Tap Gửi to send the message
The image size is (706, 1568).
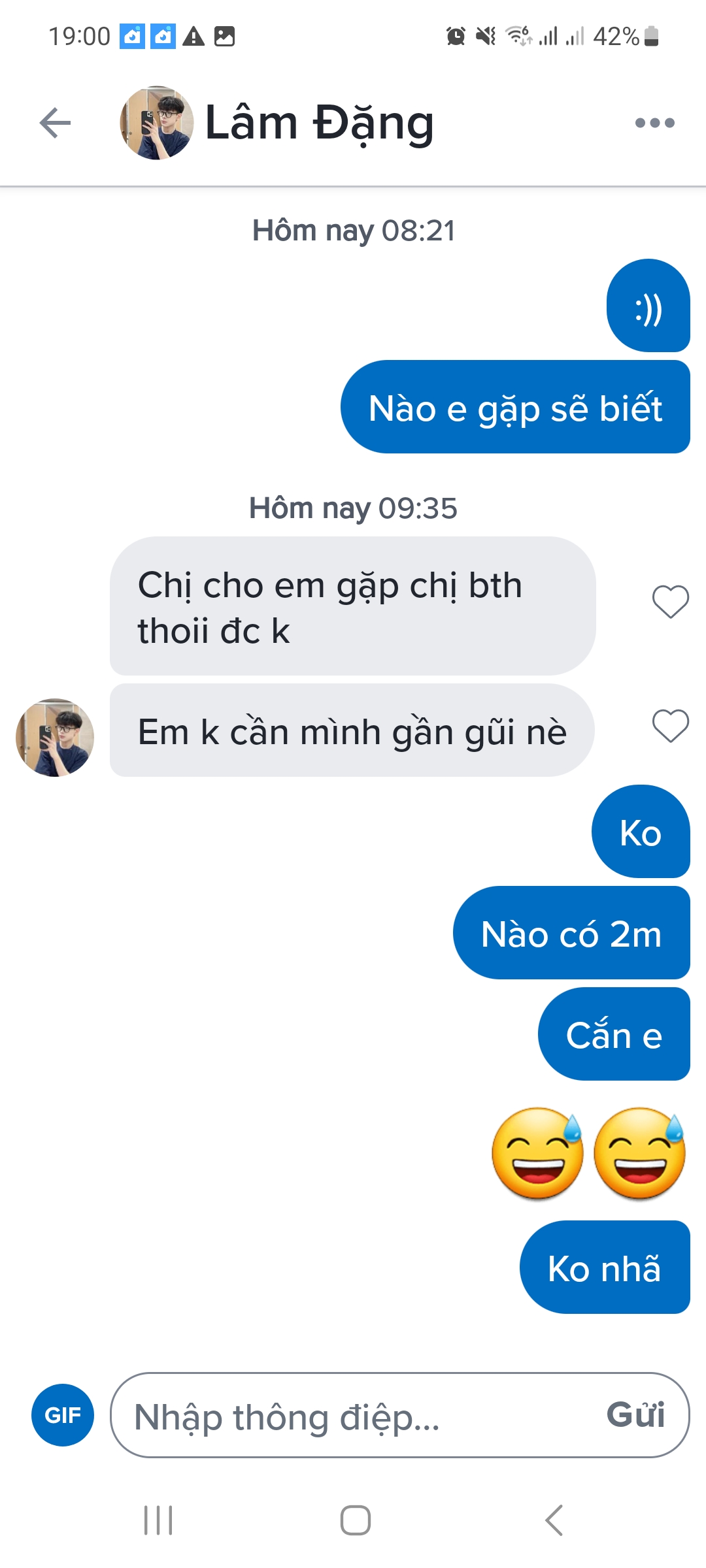pyautogui.click(x=635, y=1415)
